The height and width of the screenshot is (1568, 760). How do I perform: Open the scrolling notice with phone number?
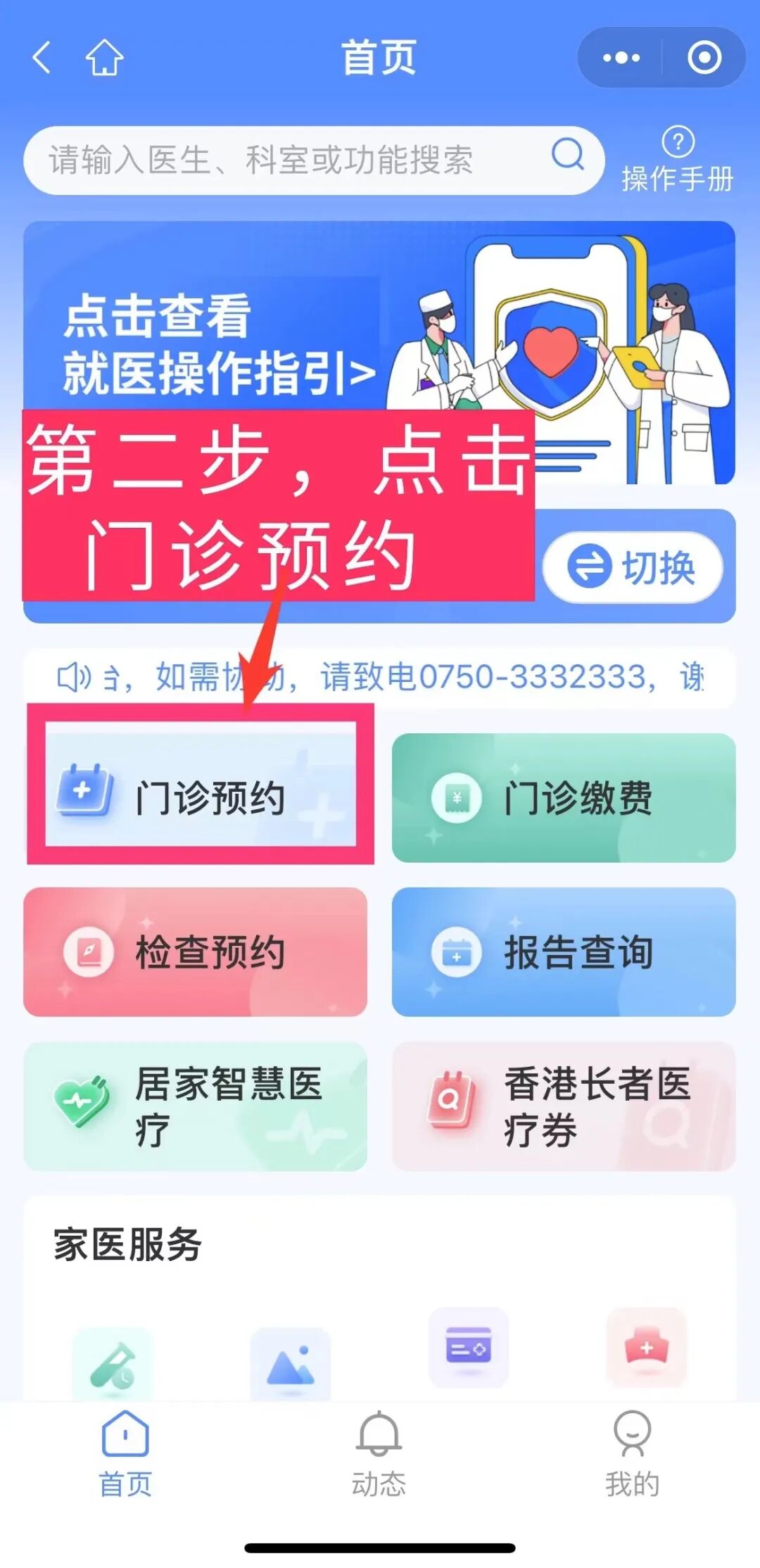(x=380, y=677)
